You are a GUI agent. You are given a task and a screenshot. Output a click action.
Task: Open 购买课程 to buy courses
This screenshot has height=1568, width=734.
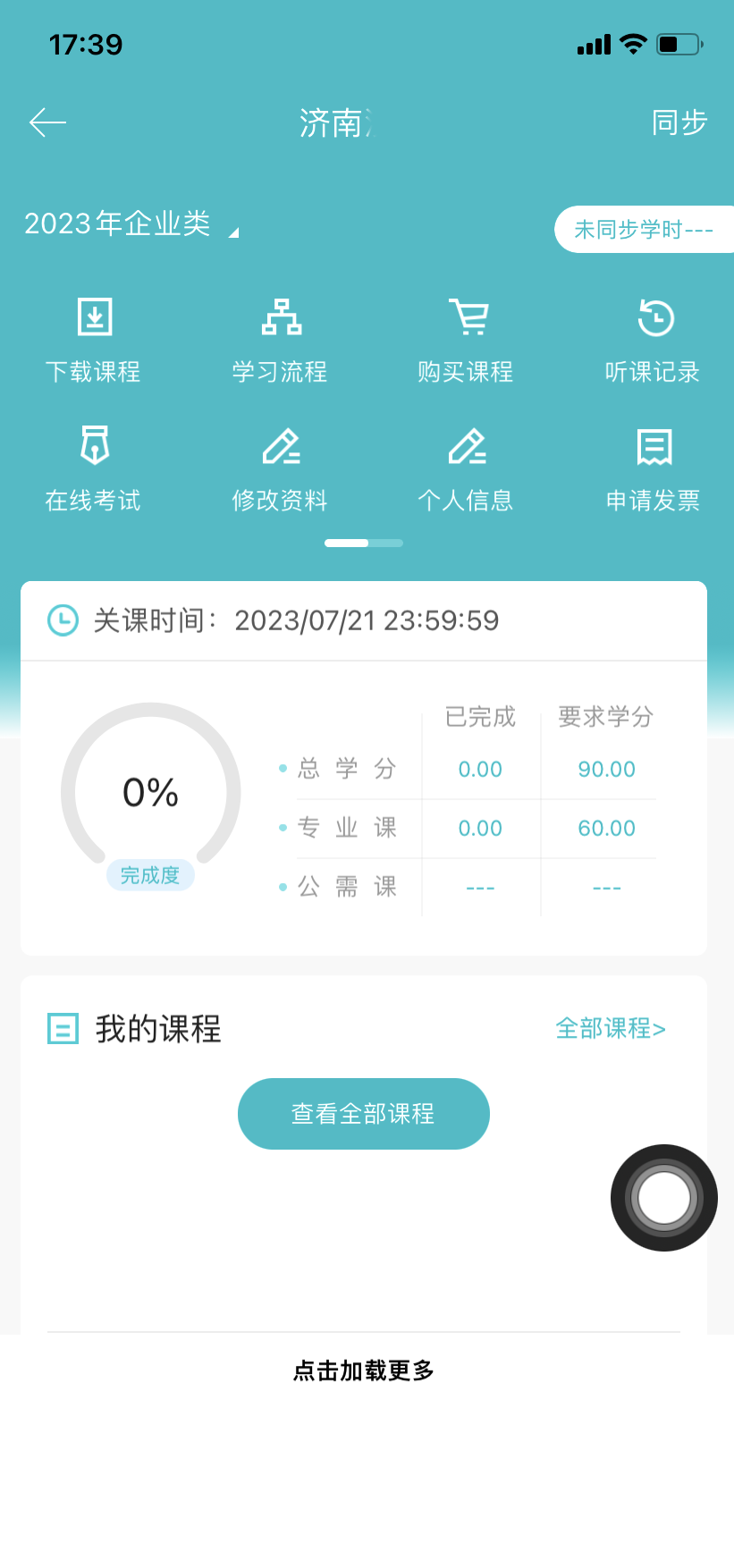click(x=466, y=341)
